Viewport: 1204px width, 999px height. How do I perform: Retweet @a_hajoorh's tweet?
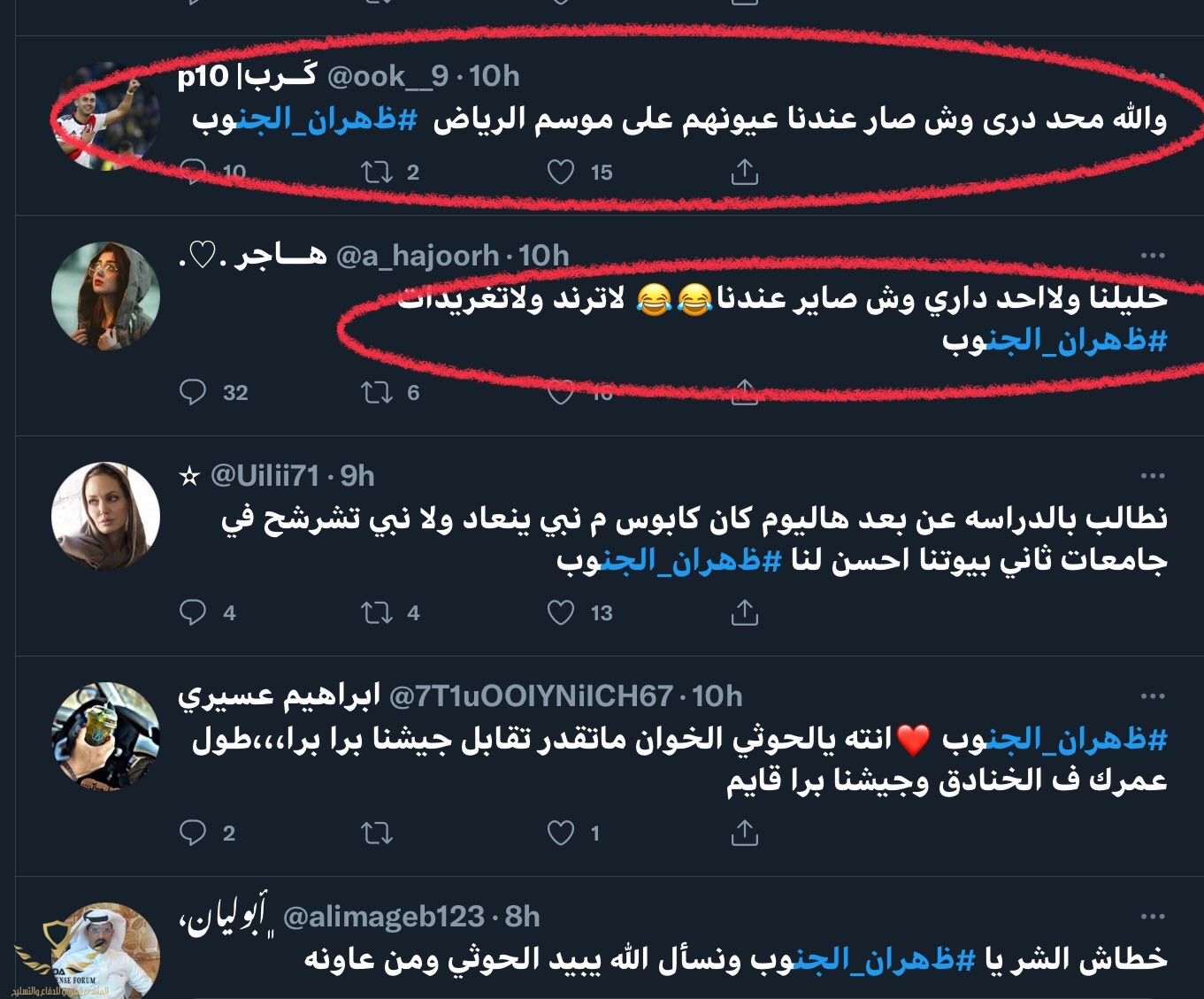[x=378, y=392]
